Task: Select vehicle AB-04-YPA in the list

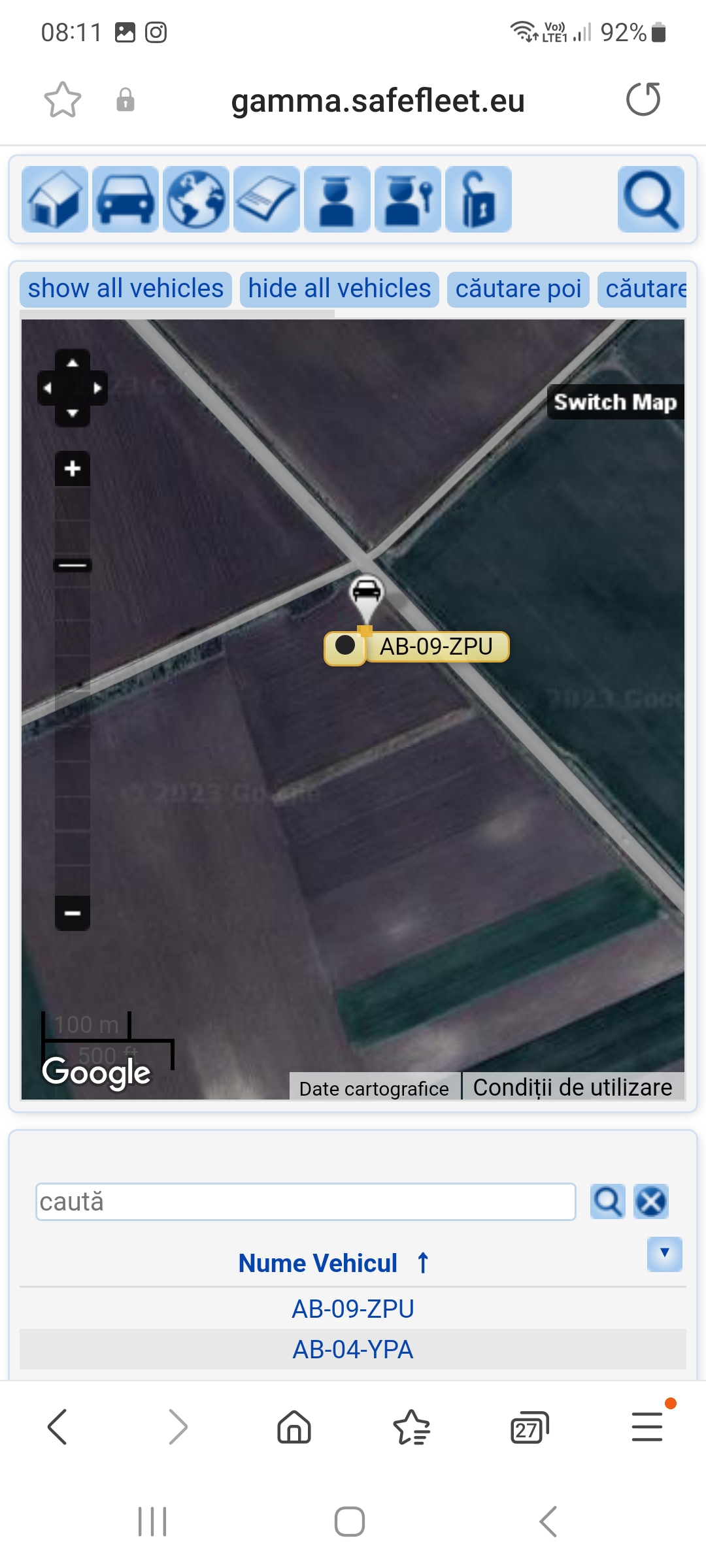Action: tap(353, 1349)
